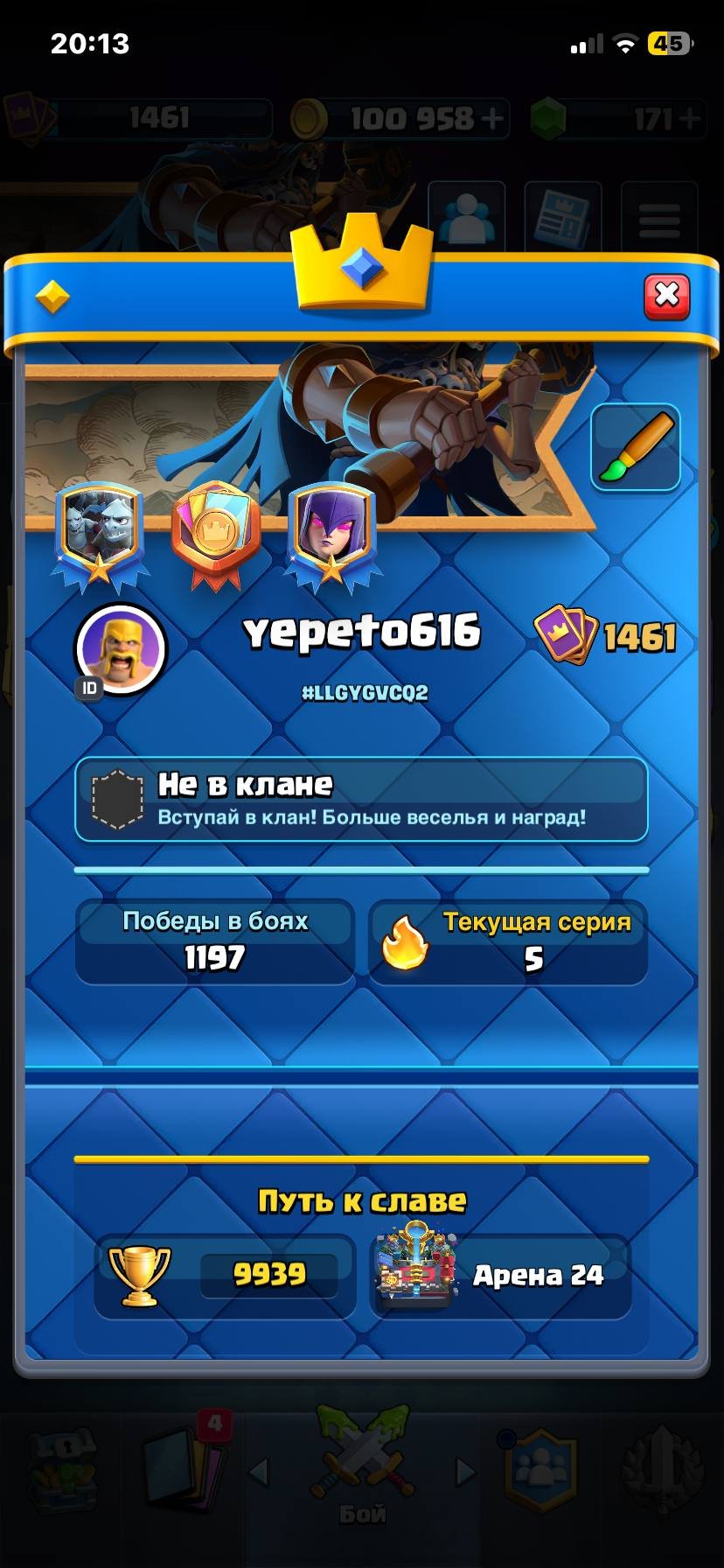
Task: Open the Supercell ID avatar
Action: coord(121,650)
